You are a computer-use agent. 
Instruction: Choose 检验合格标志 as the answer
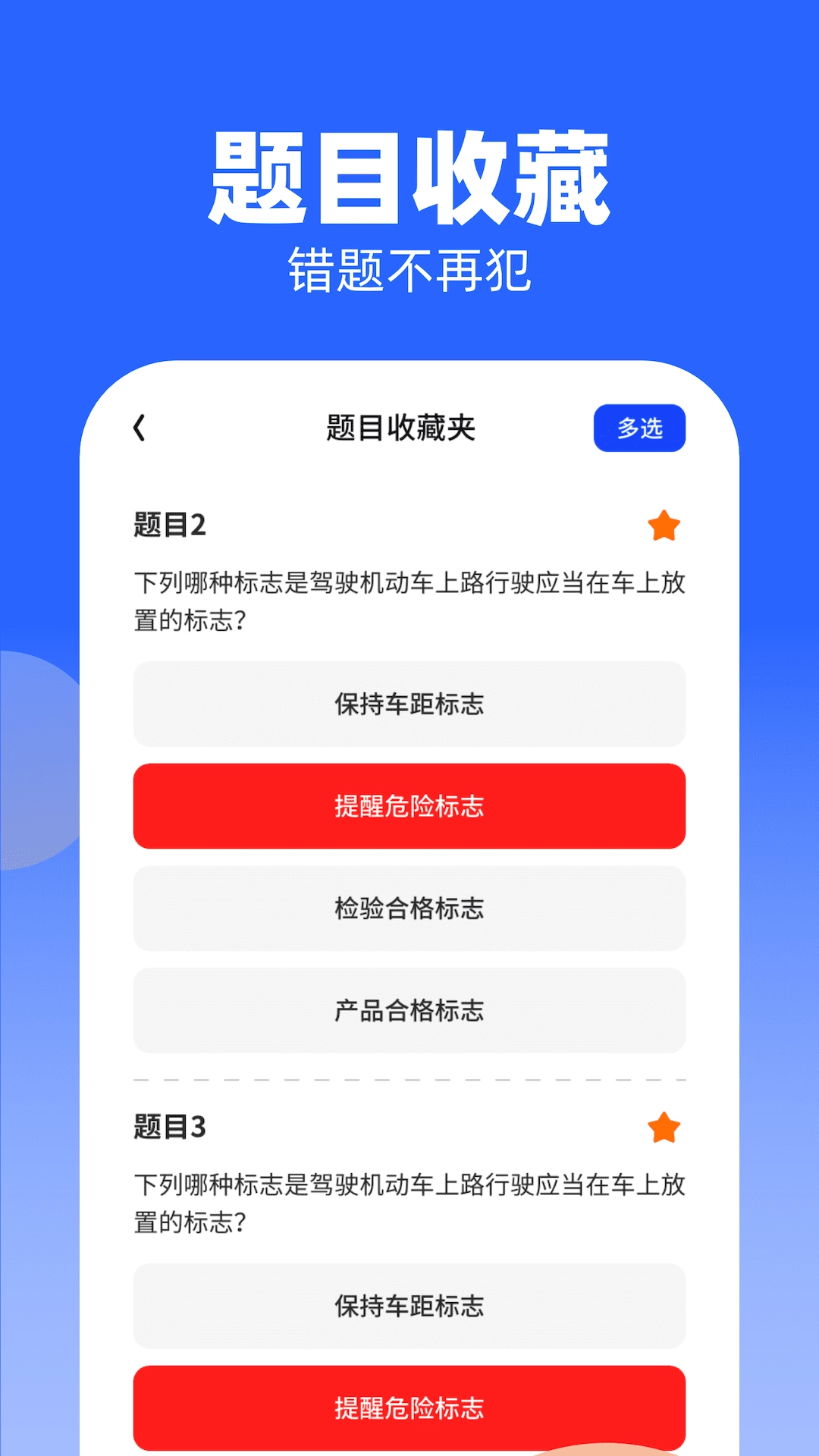(x=409, y=909)
